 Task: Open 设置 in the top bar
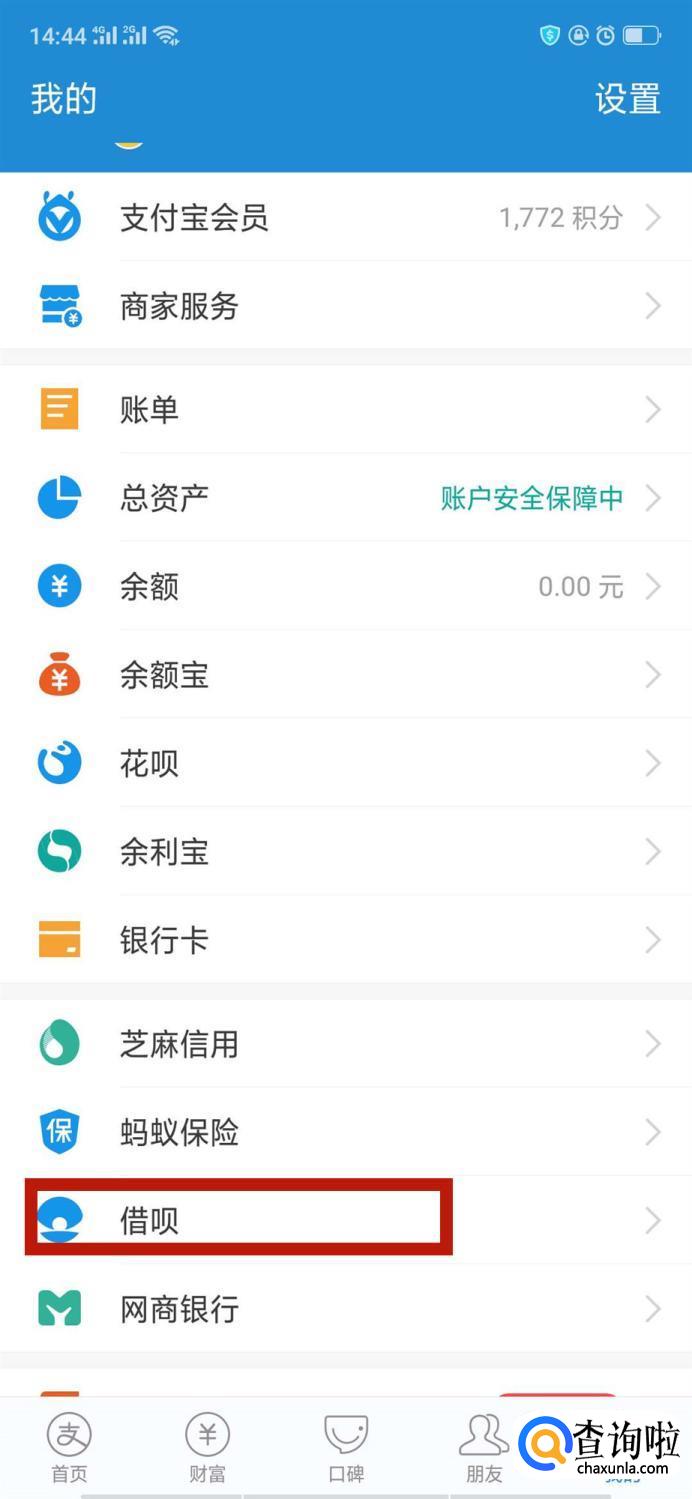627,99
